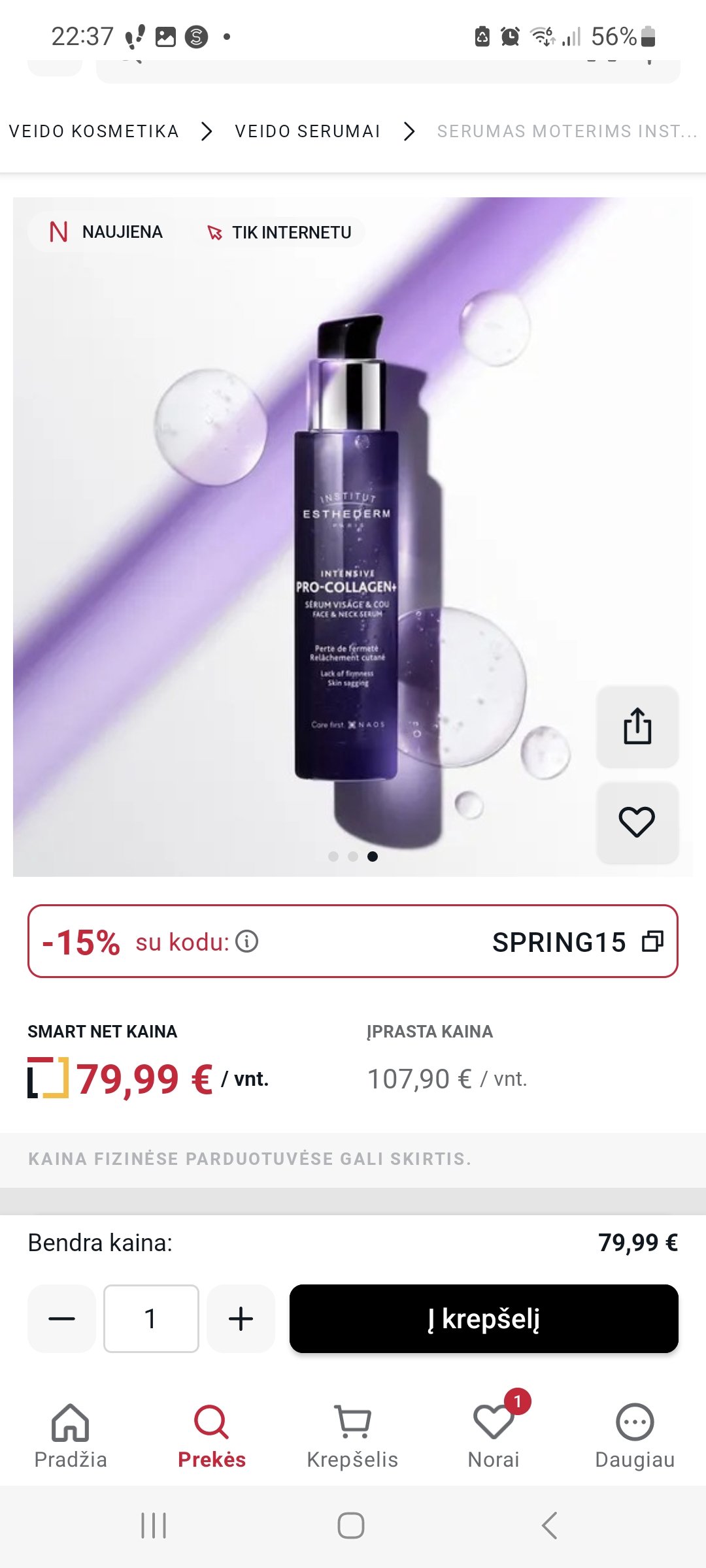The image size is (706, 1568).
Task: Open the Prekės tab
Action: (x=212, y=1437)
